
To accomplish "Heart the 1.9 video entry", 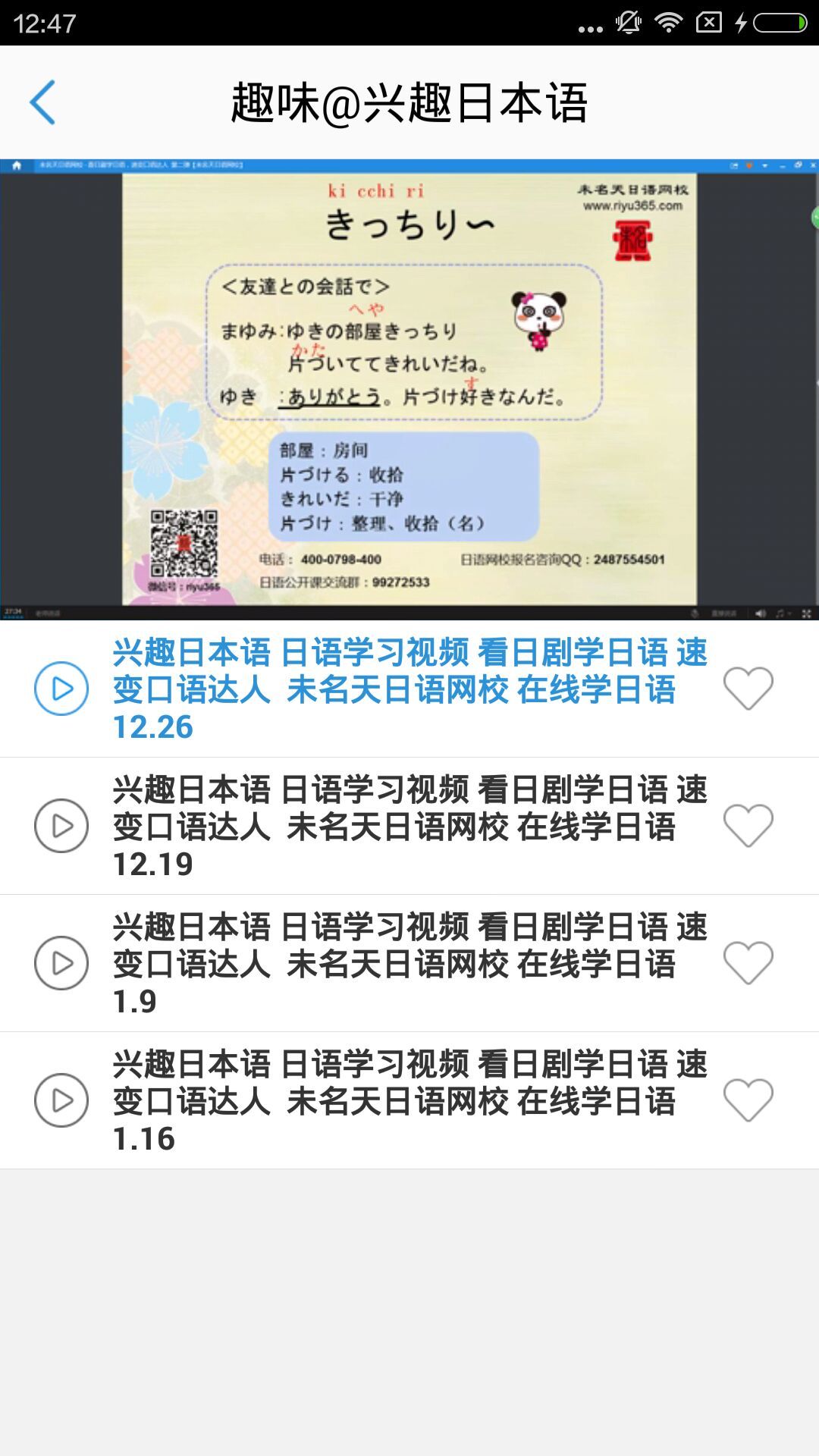I will tap(748, 963).
